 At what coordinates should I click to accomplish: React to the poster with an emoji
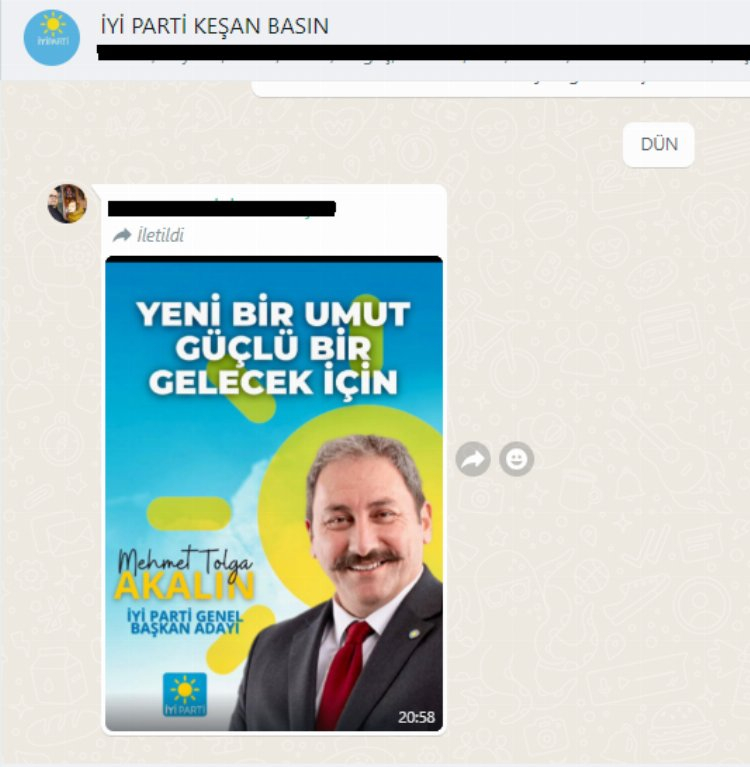point(516,459)
